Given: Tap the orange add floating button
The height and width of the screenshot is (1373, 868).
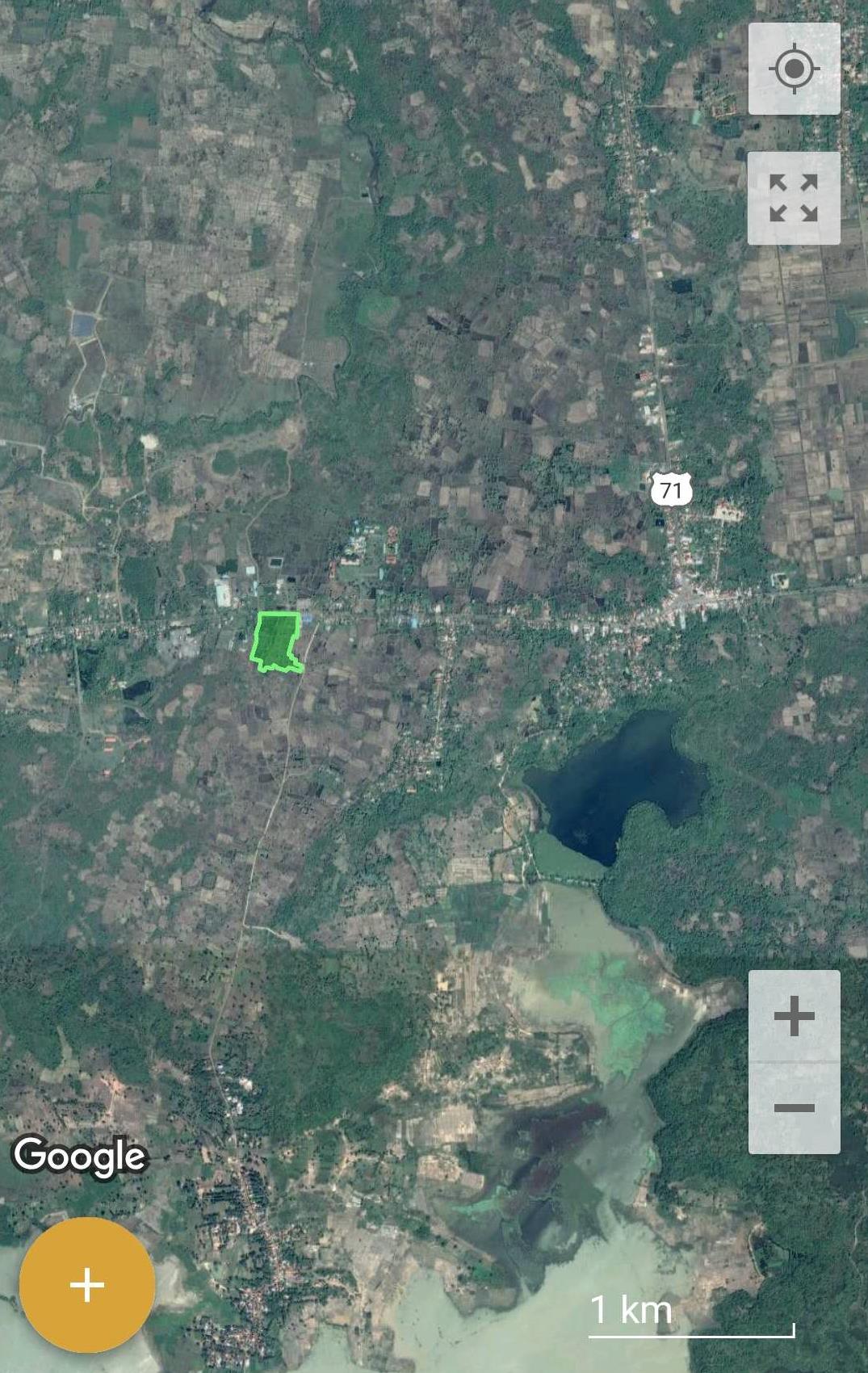Looking at the screenshot, I should [87, 1285].
